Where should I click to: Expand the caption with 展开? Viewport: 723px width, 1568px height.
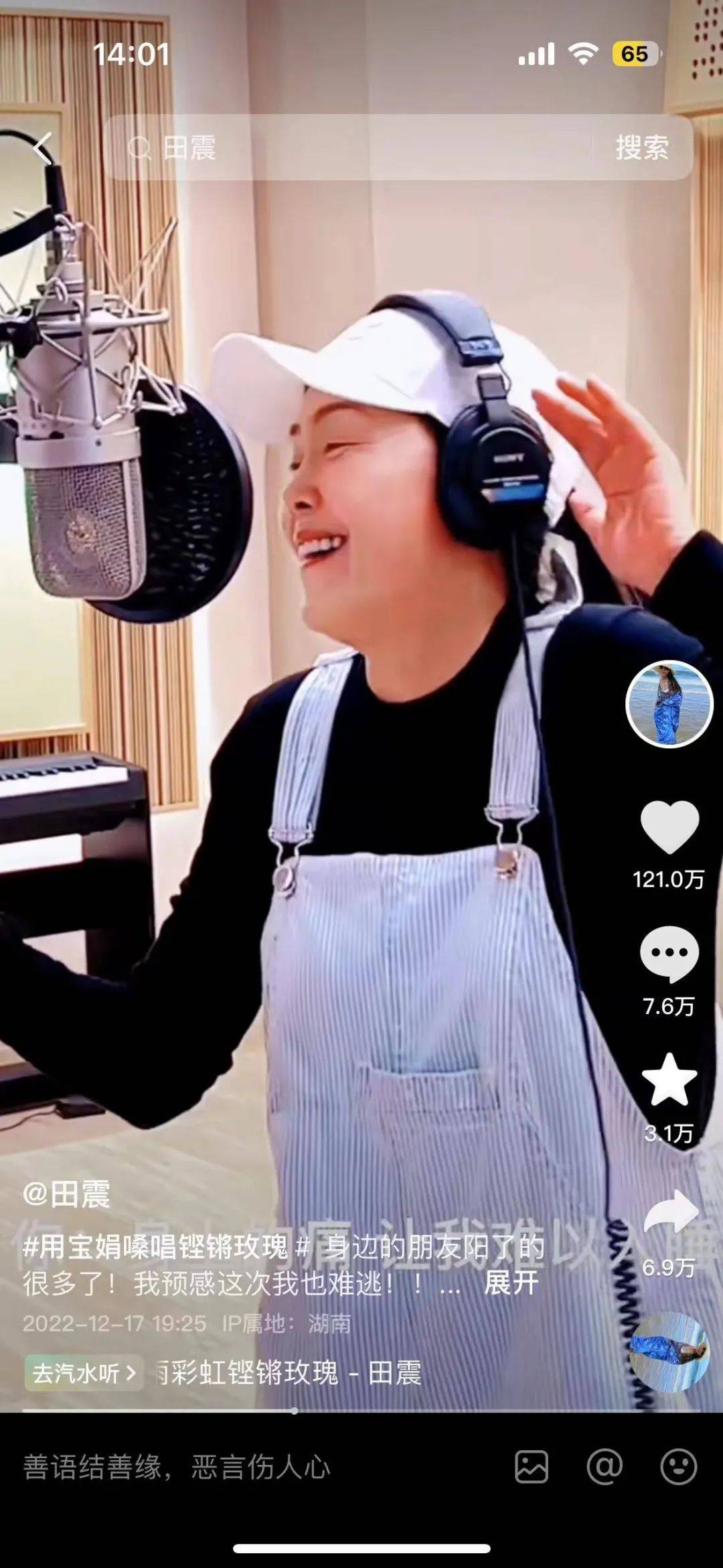click(x=511, y=1284)
